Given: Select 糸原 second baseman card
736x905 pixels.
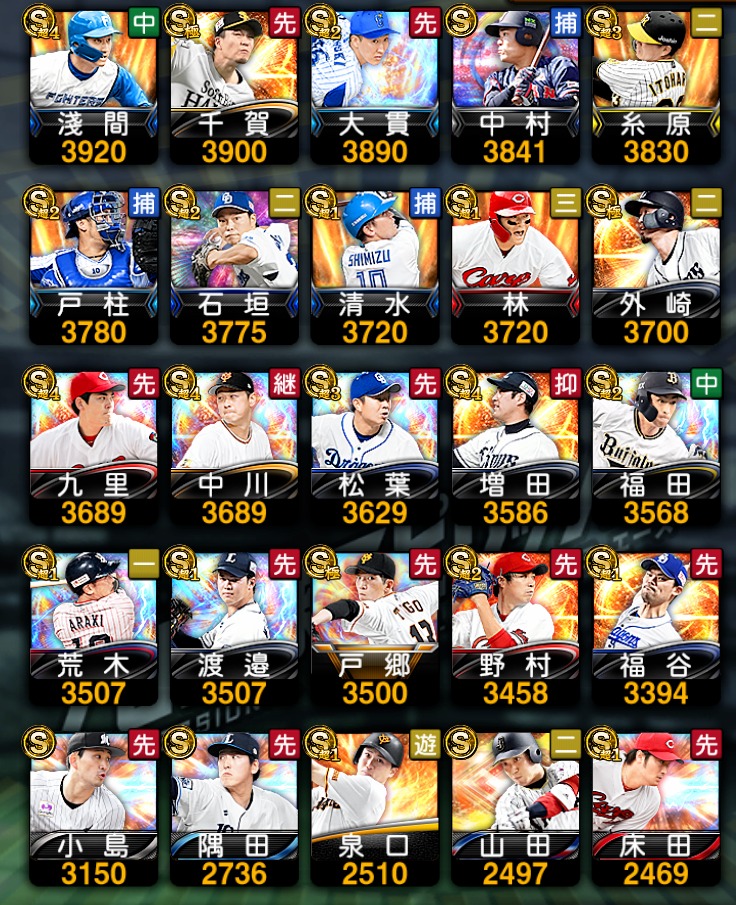Looking at the screenshot, I should (x=656, y=85).
